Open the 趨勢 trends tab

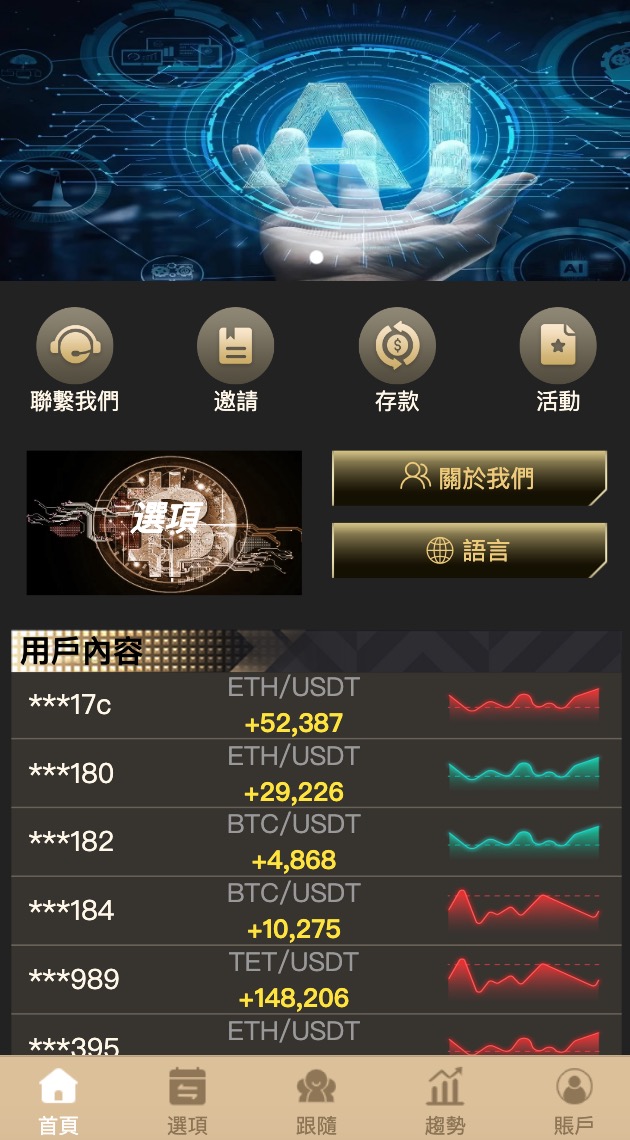pos(445,1098)
